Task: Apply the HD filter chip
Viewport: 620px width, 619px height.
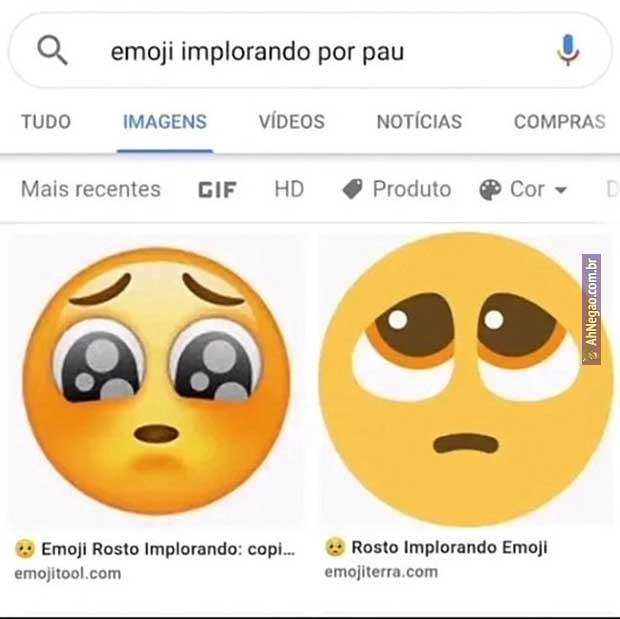Action: pos(289,189)
